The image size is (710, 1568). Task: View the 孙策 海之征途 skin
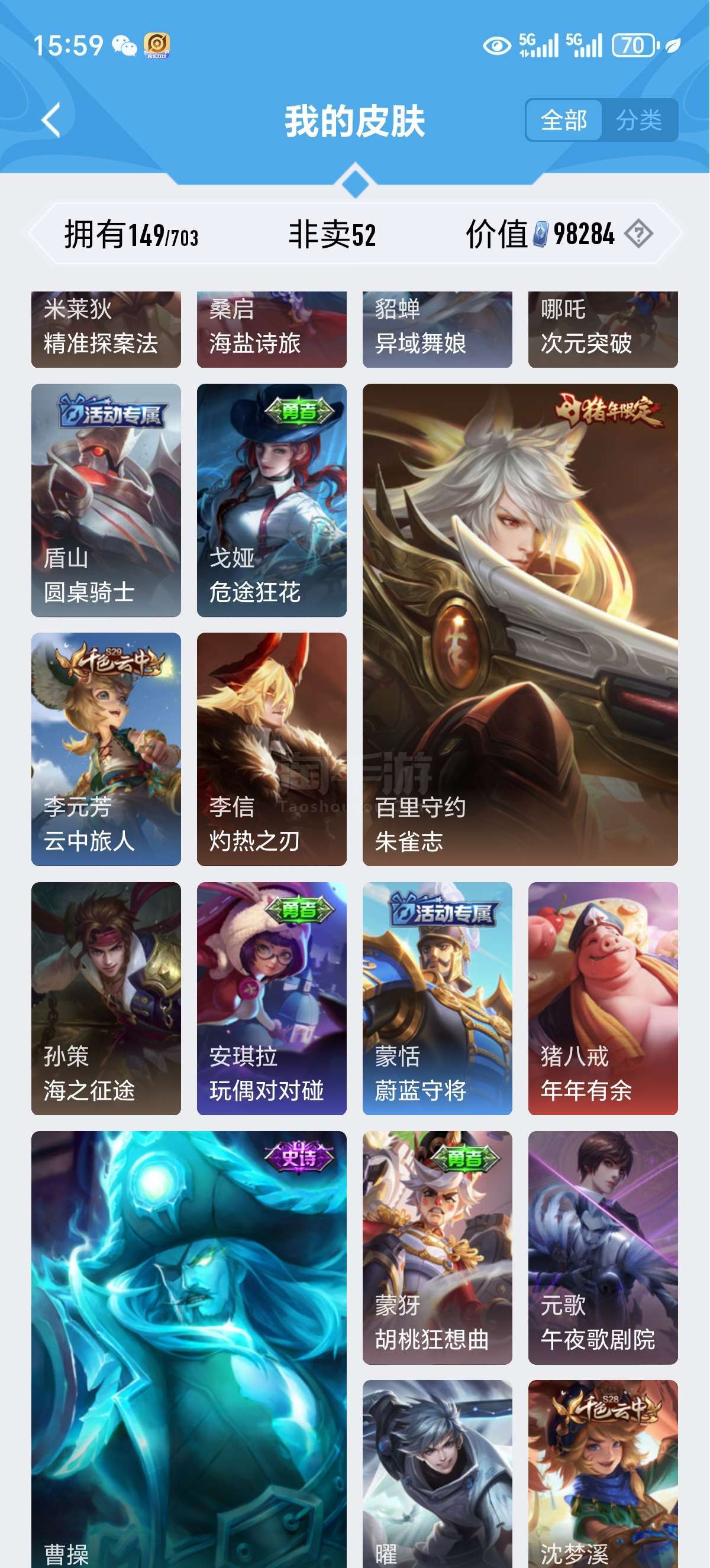(106, 998)
